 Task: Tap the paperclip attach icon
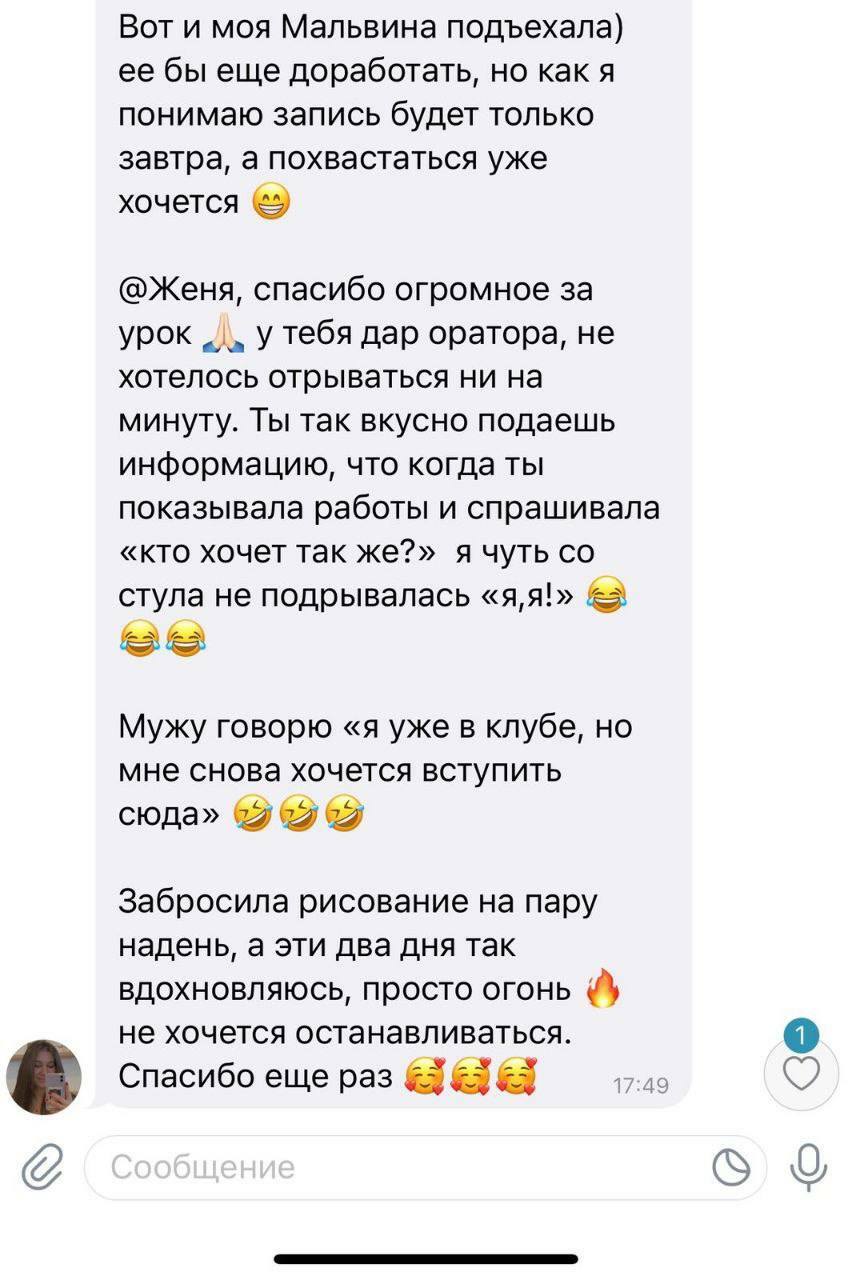coord(40,1167)
